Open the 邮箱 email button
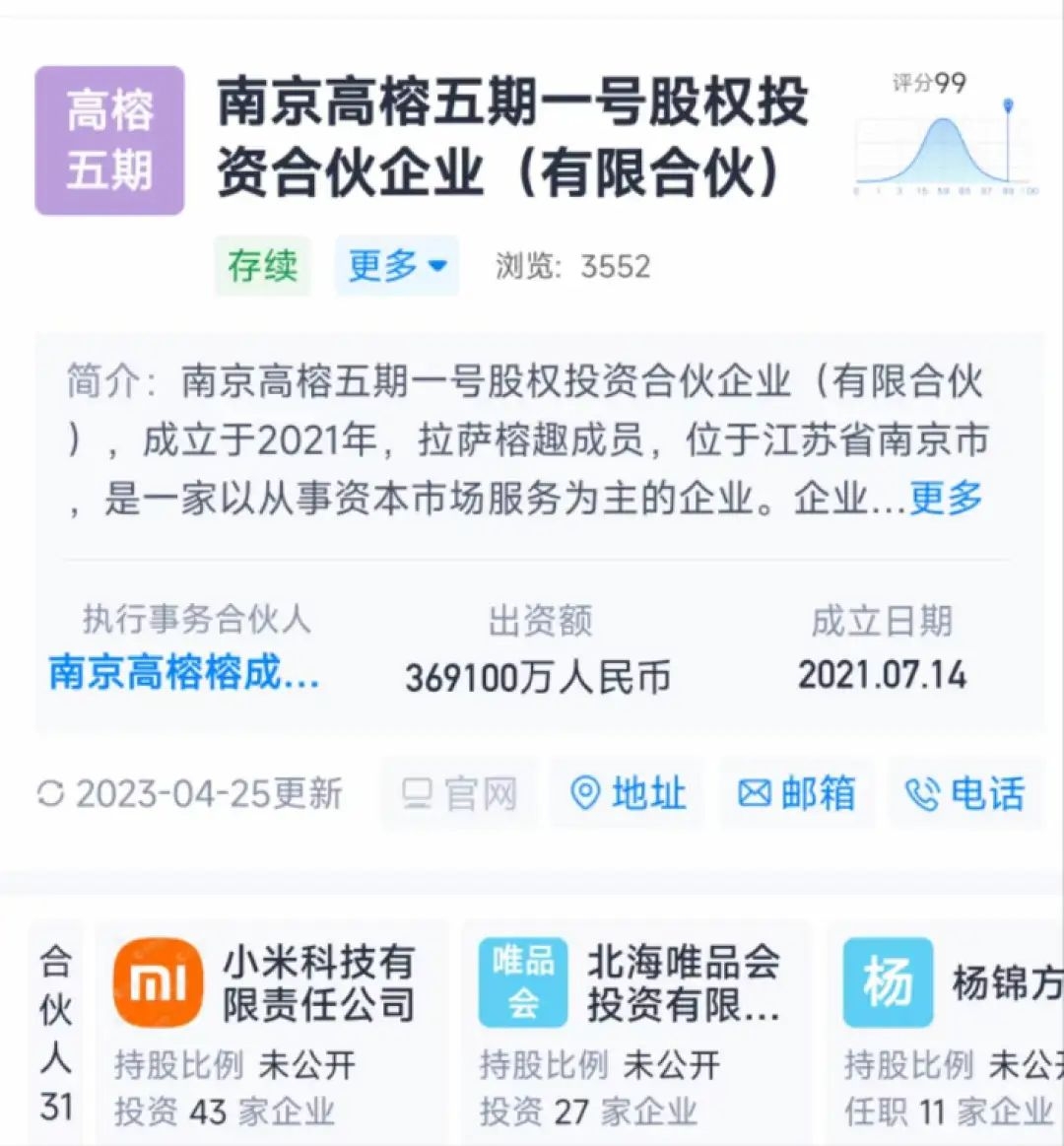This screenshot has height=1146, width=1064. tap(796, 793)
